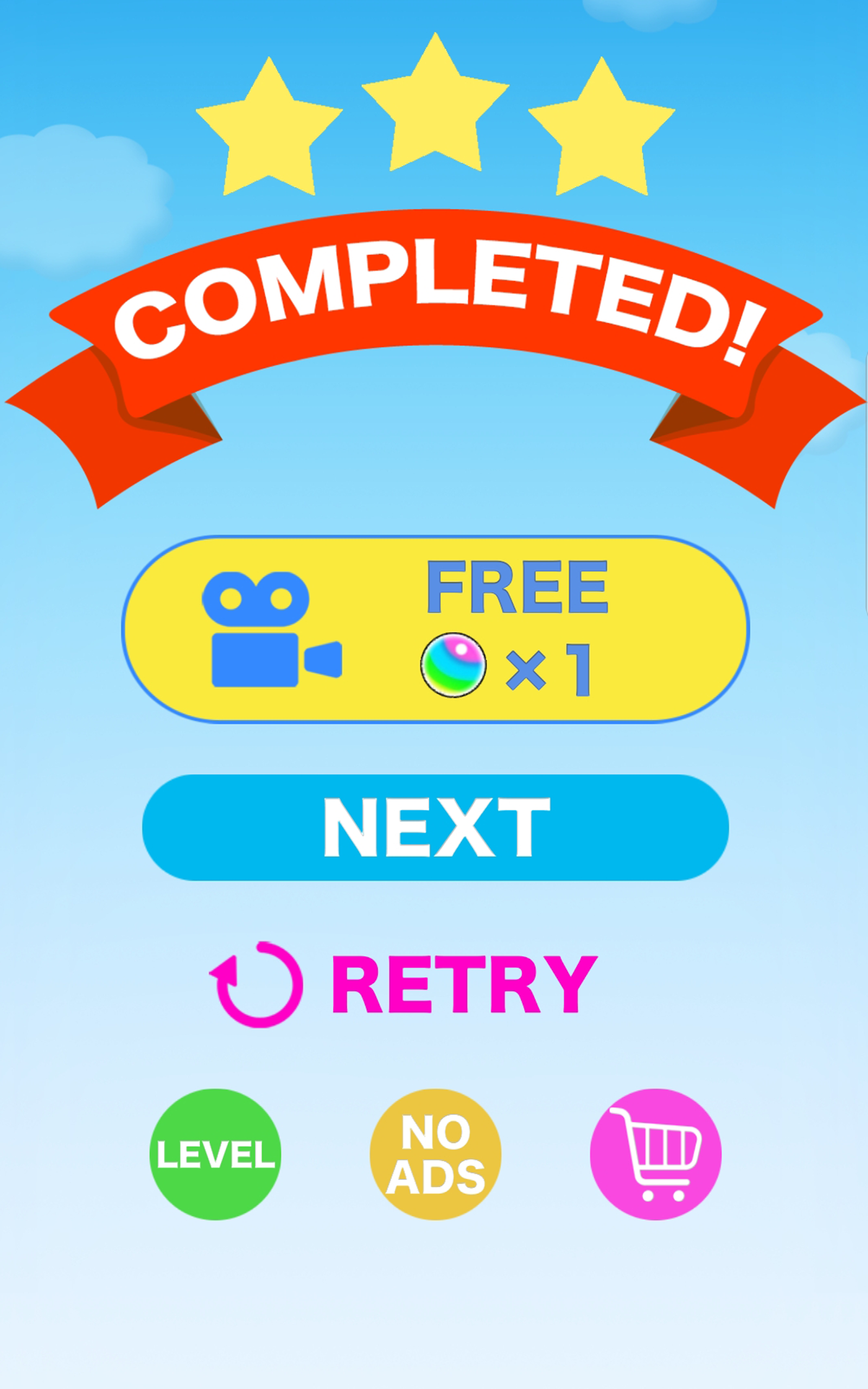This screenshot has width=868, height=1389.
Task: Open the shopping cart store
Action: coord(655,1154)
